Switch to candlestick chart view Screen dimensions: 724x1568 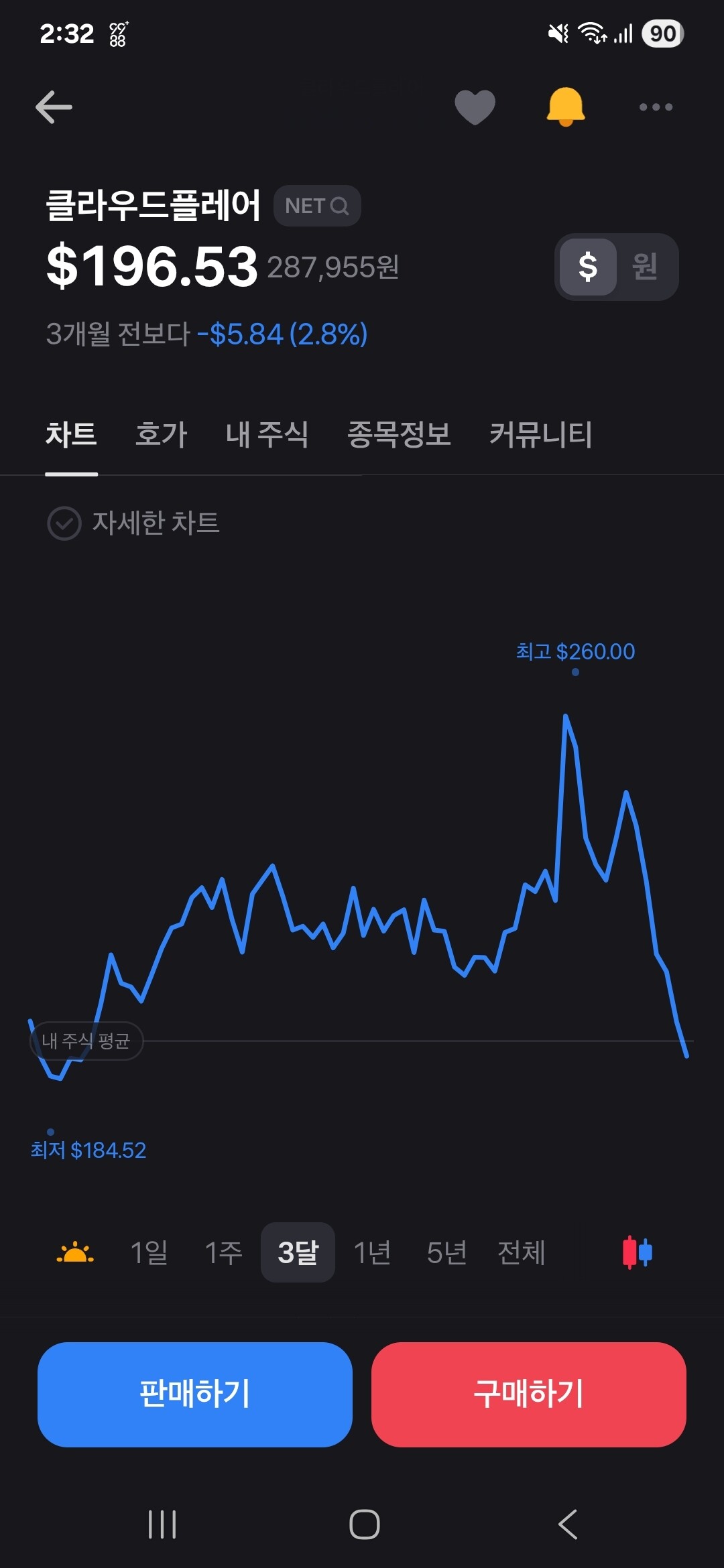point(637,1252)
